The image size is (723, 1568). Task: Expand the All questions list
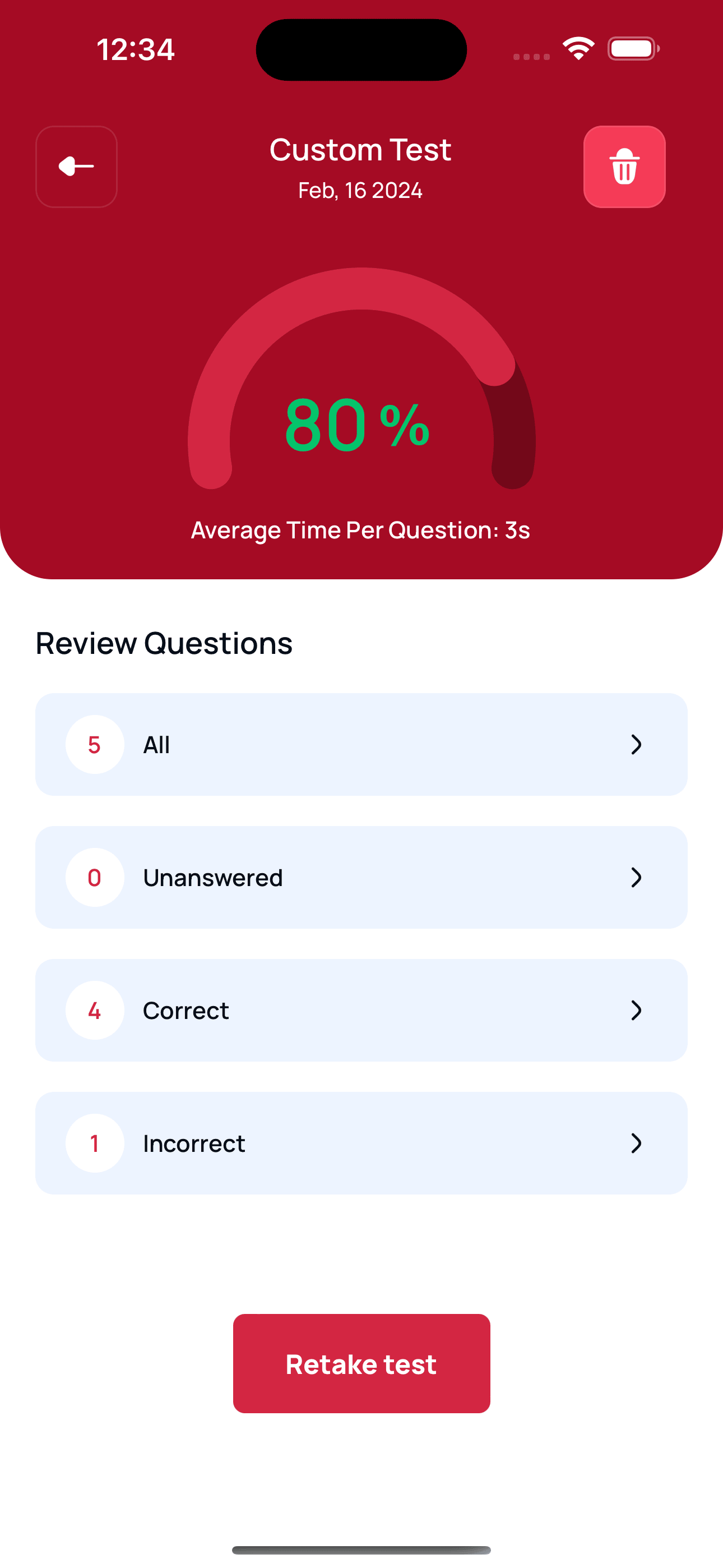(637, 744)
